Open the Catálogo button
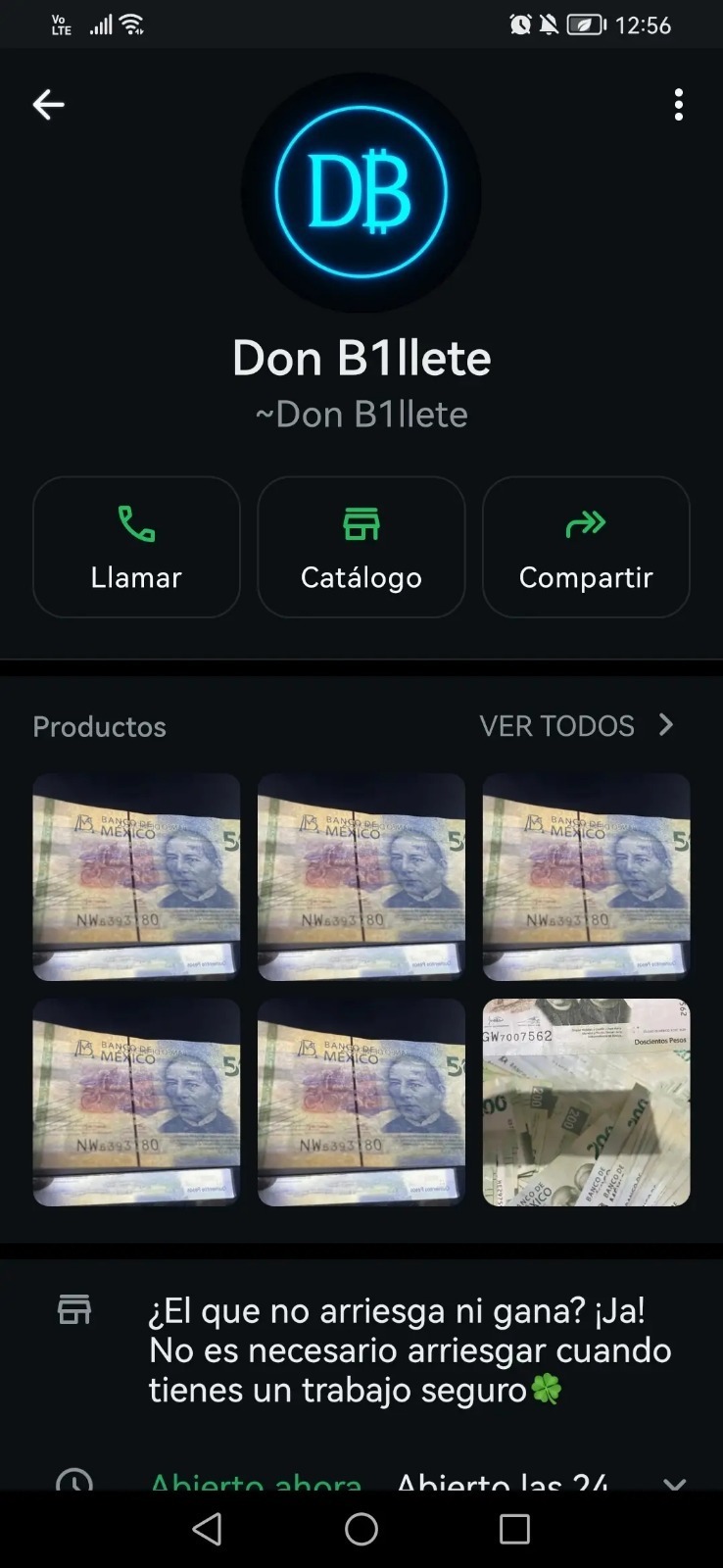 click(x=361, y=547)
